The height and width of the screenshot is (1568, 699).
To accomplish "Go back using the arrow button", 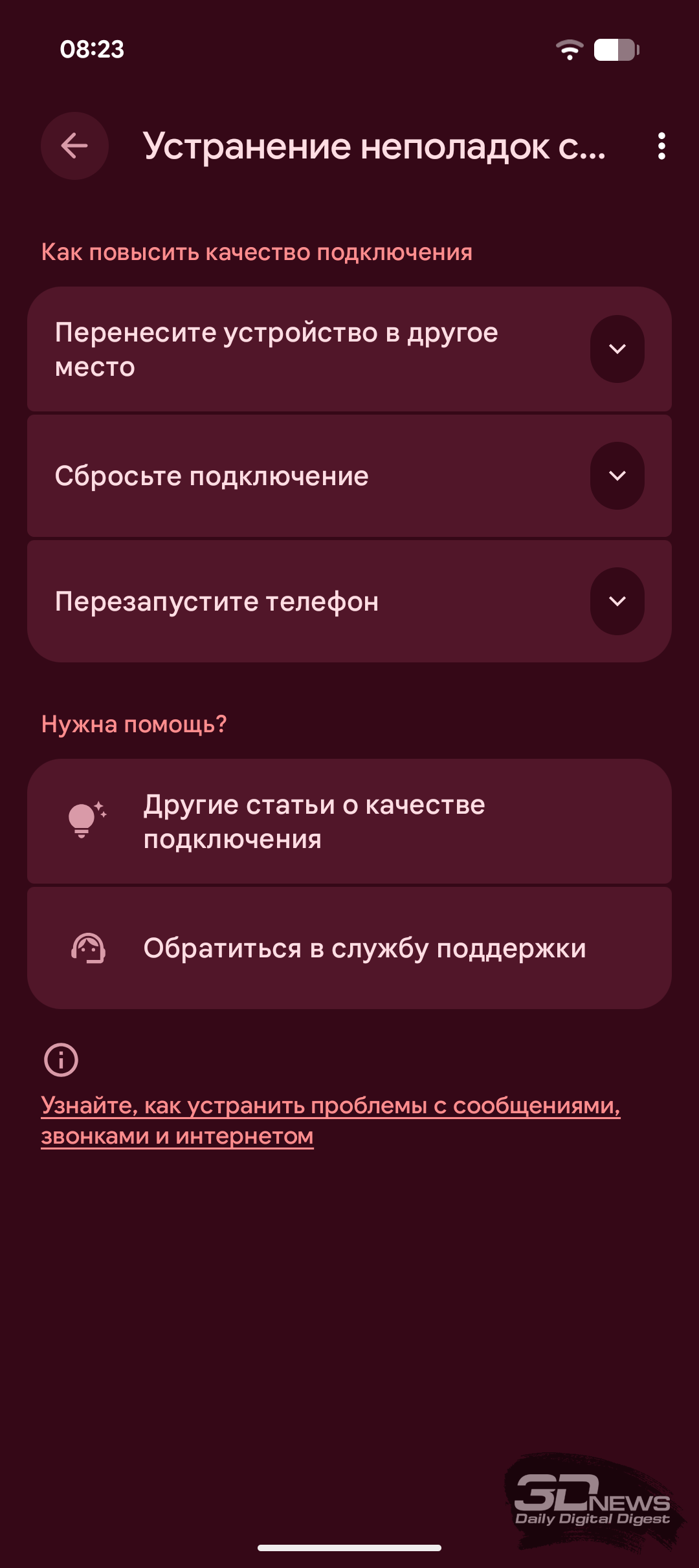I will [74, 146].
